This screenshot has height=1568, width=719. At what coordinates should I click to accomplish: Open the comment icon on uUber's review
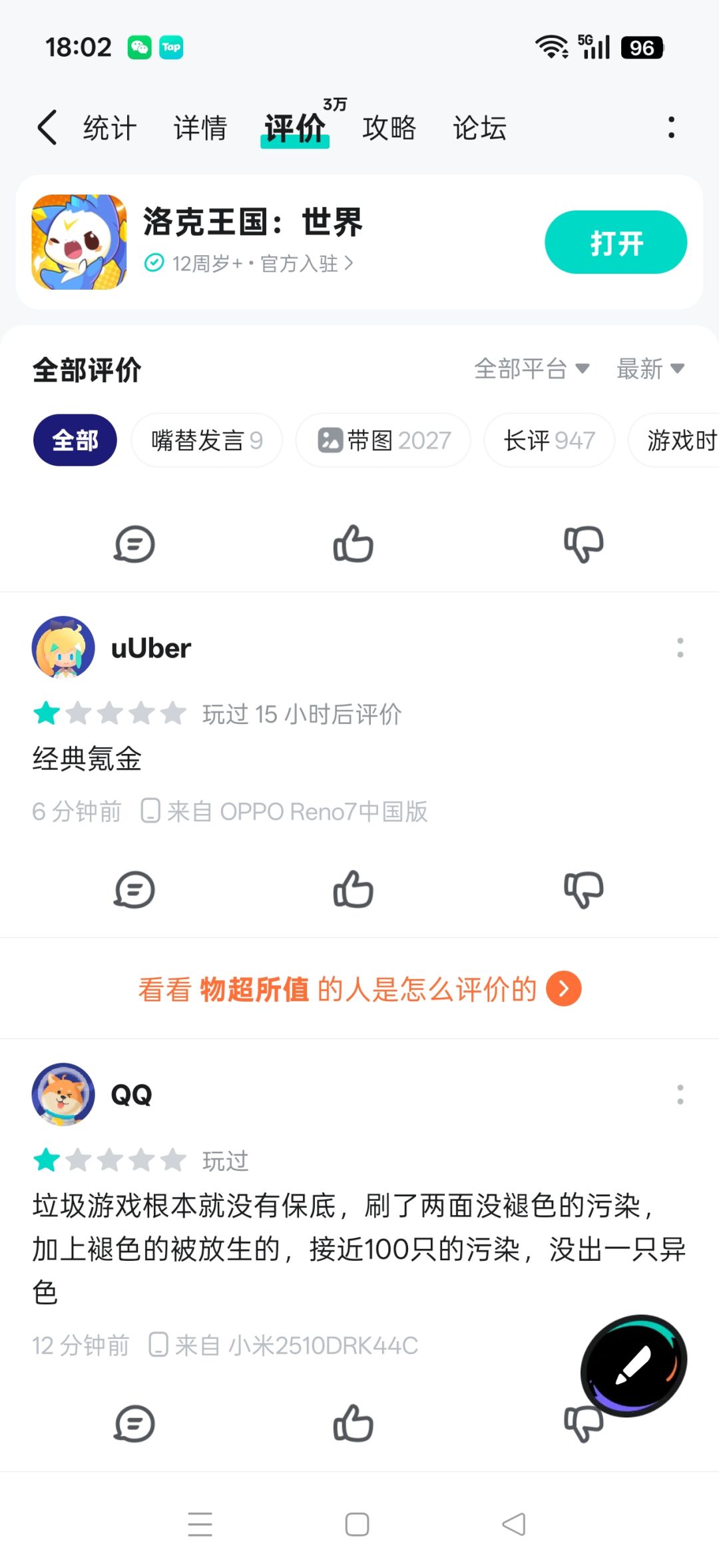pos(134,891)
